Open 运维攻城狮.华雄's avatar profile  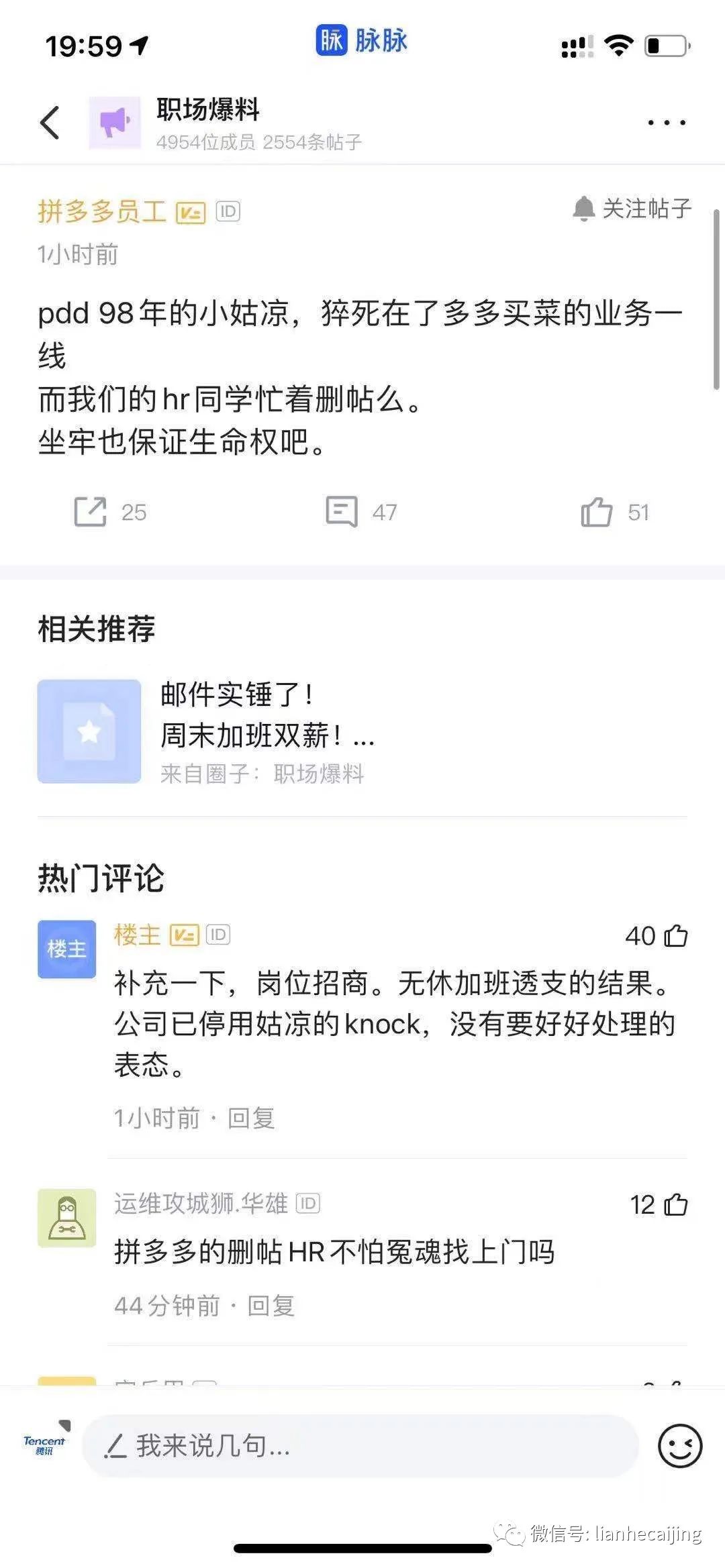pyautogui.click(x=66, y=1218)
